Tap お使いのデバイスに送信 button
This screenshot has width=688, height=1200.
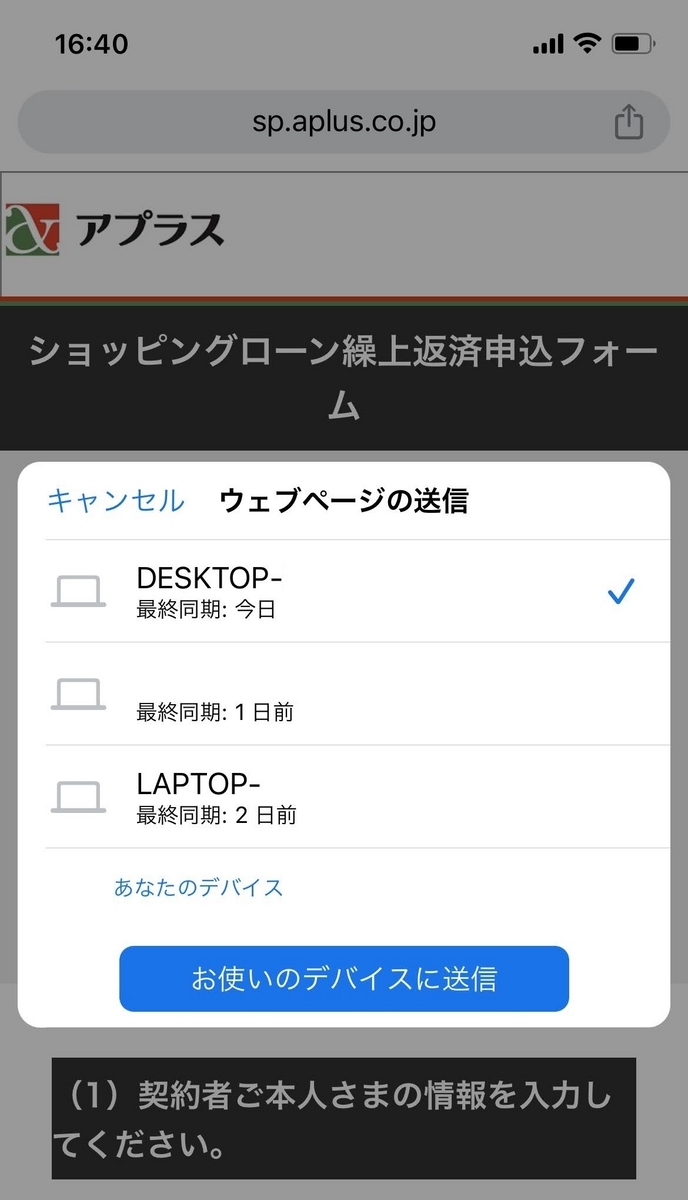[343, 978]
